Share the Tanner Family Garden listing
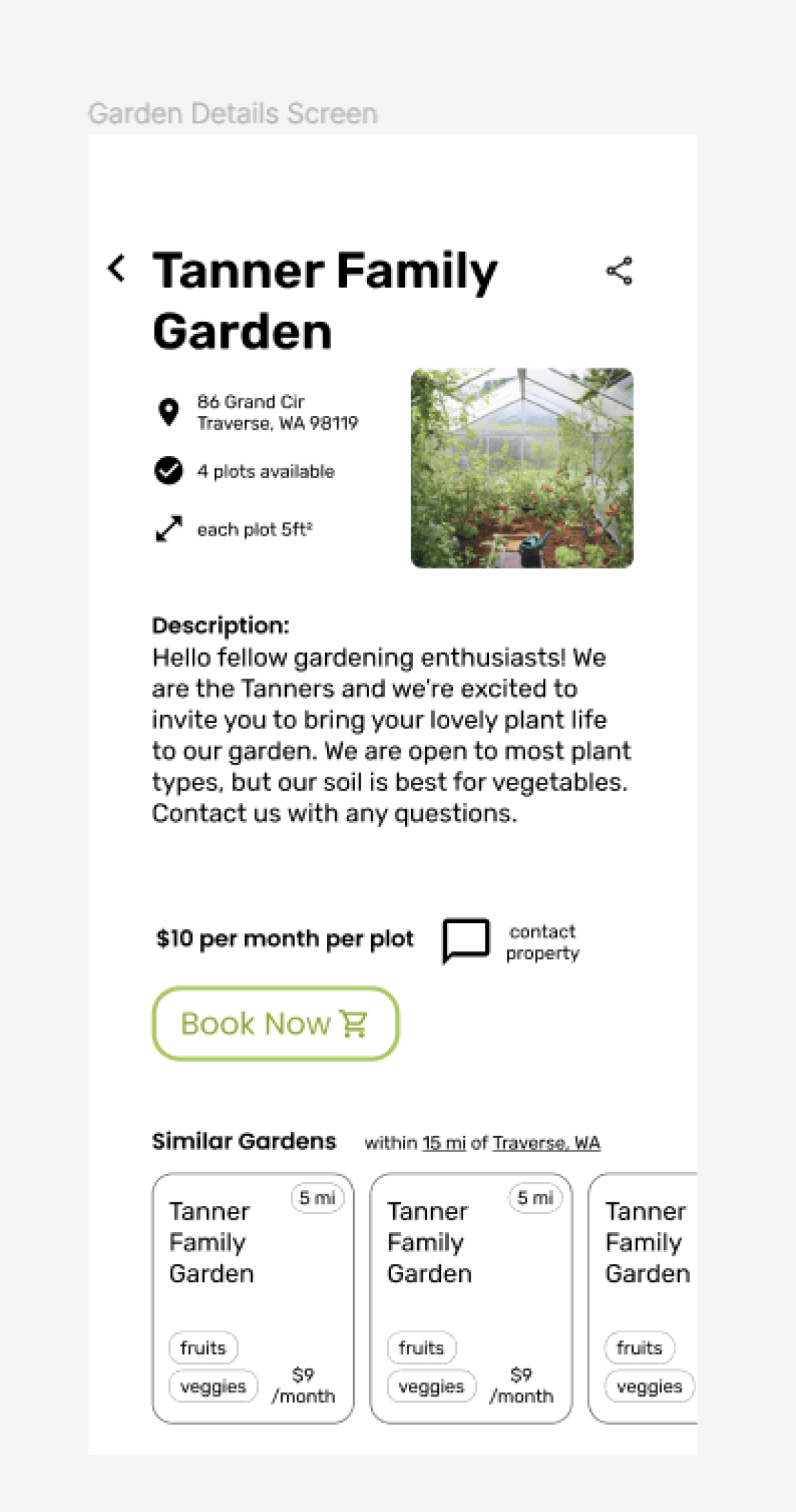 [619, 271]
